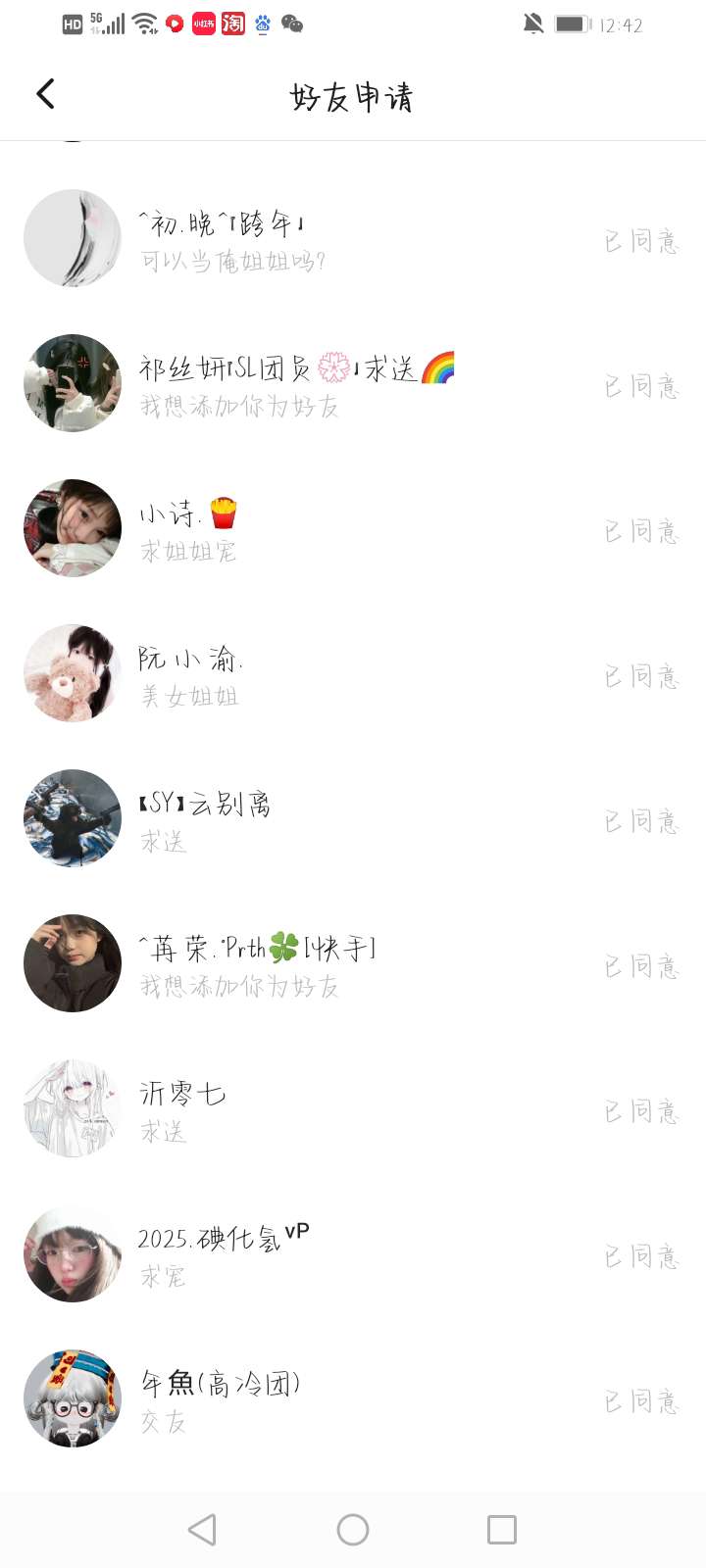706x1568 pixels.
Task: Go back from 好友申请 page
Action: 45,94
